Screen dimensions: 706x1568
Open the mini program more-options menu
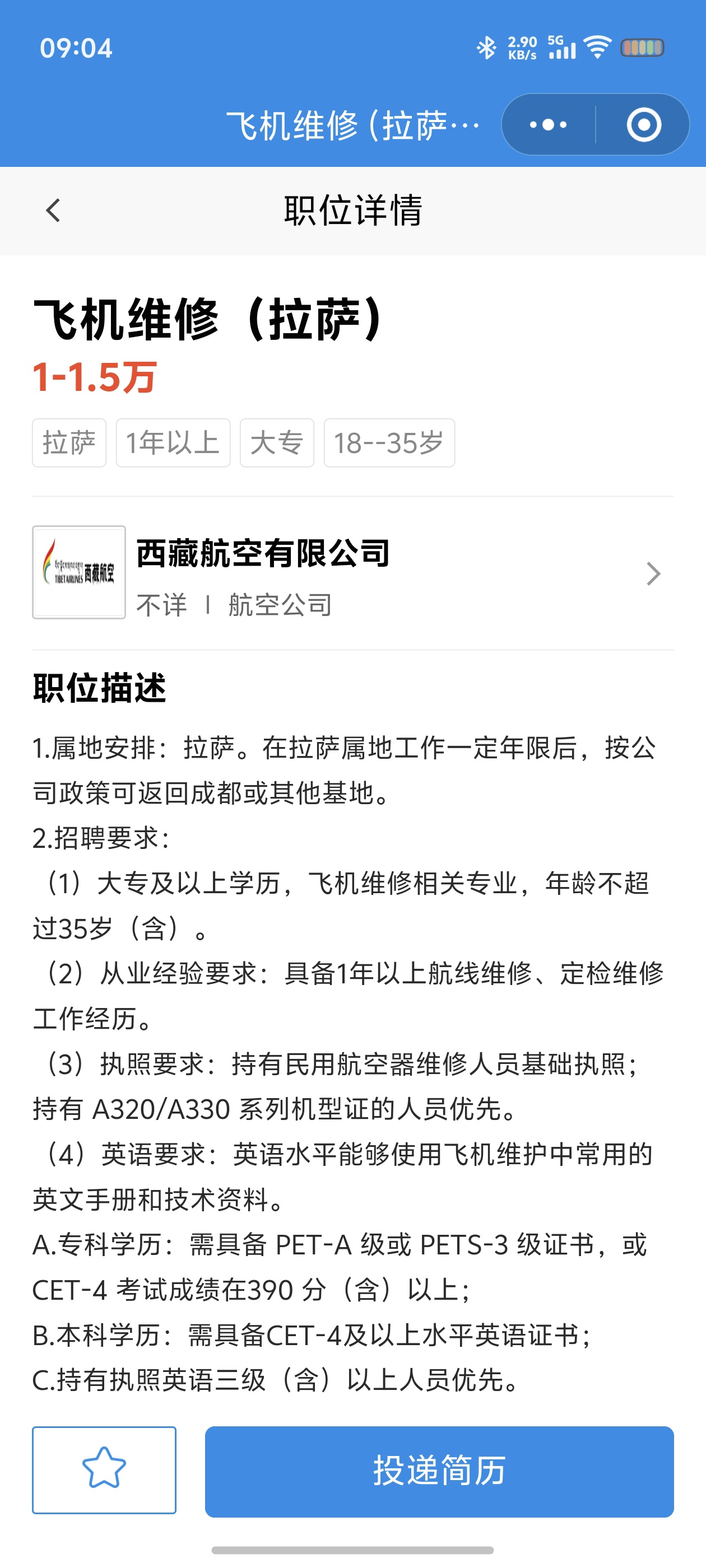click(548, 125)
